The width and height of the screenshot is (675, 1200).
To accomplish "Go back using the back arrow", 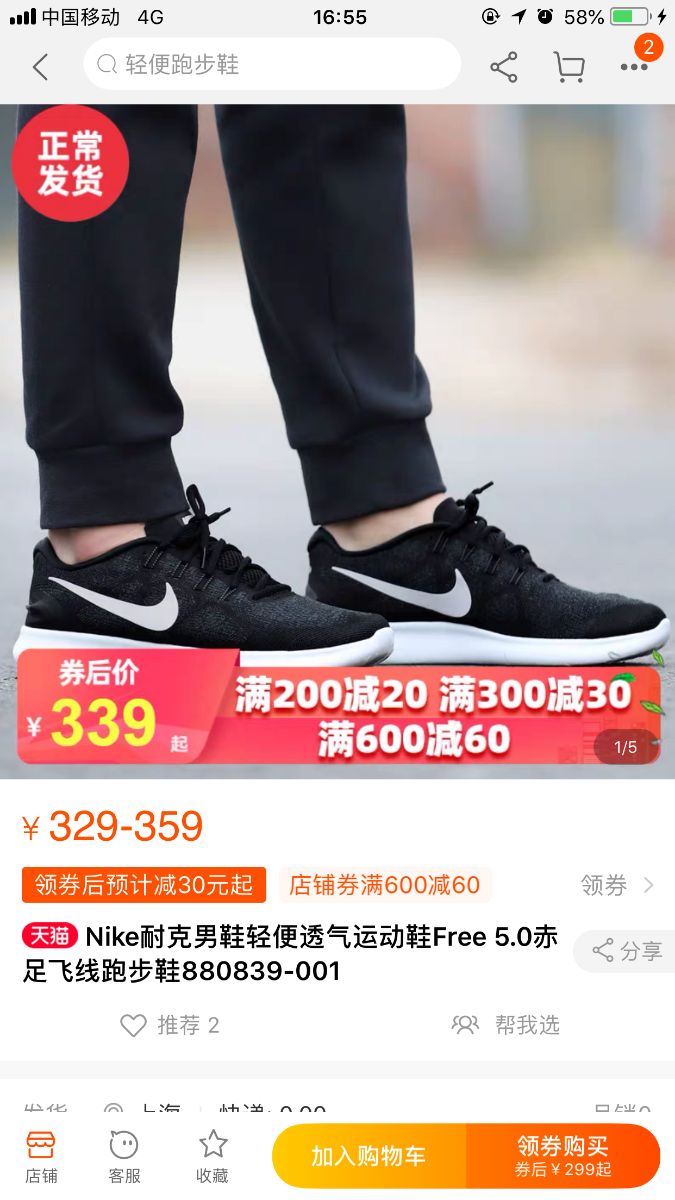I will tap(40, 67).
